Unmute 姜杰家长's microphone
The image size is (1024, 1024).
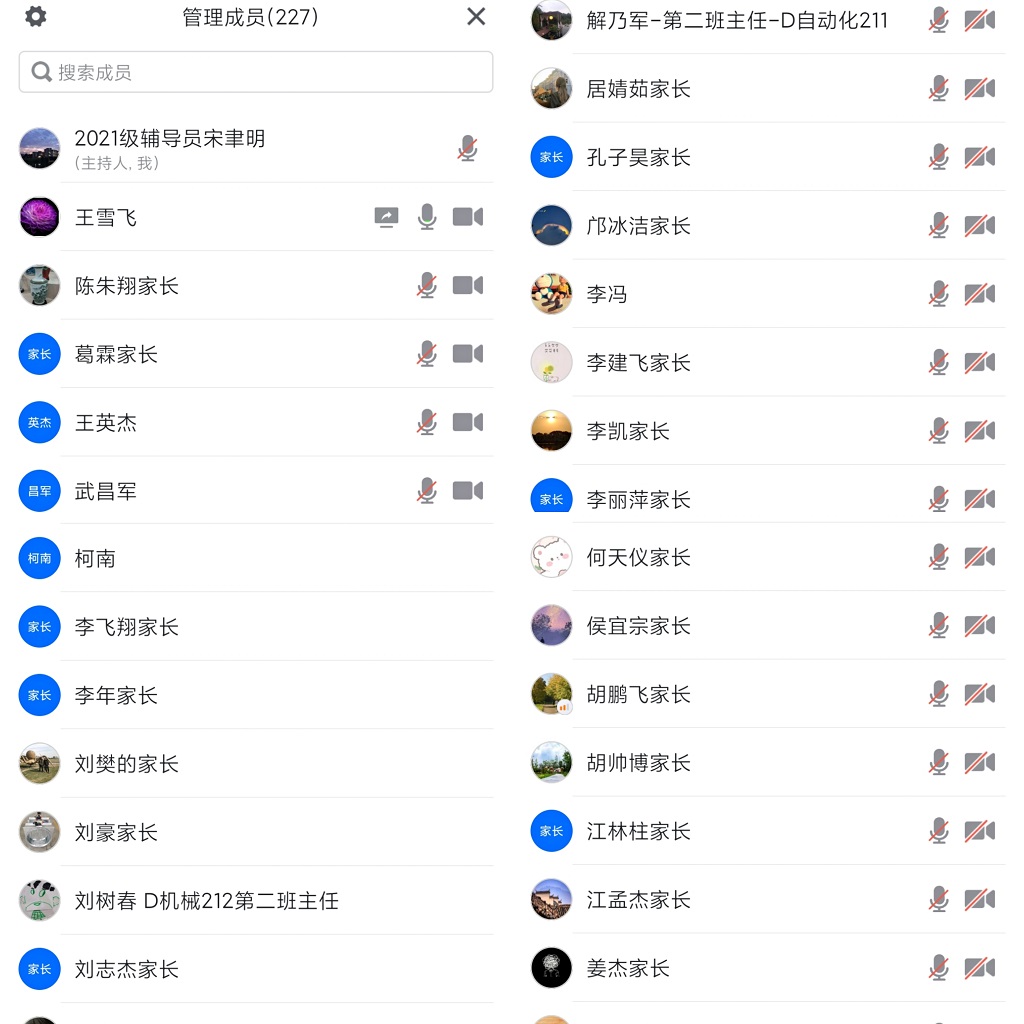click(938, 968)
